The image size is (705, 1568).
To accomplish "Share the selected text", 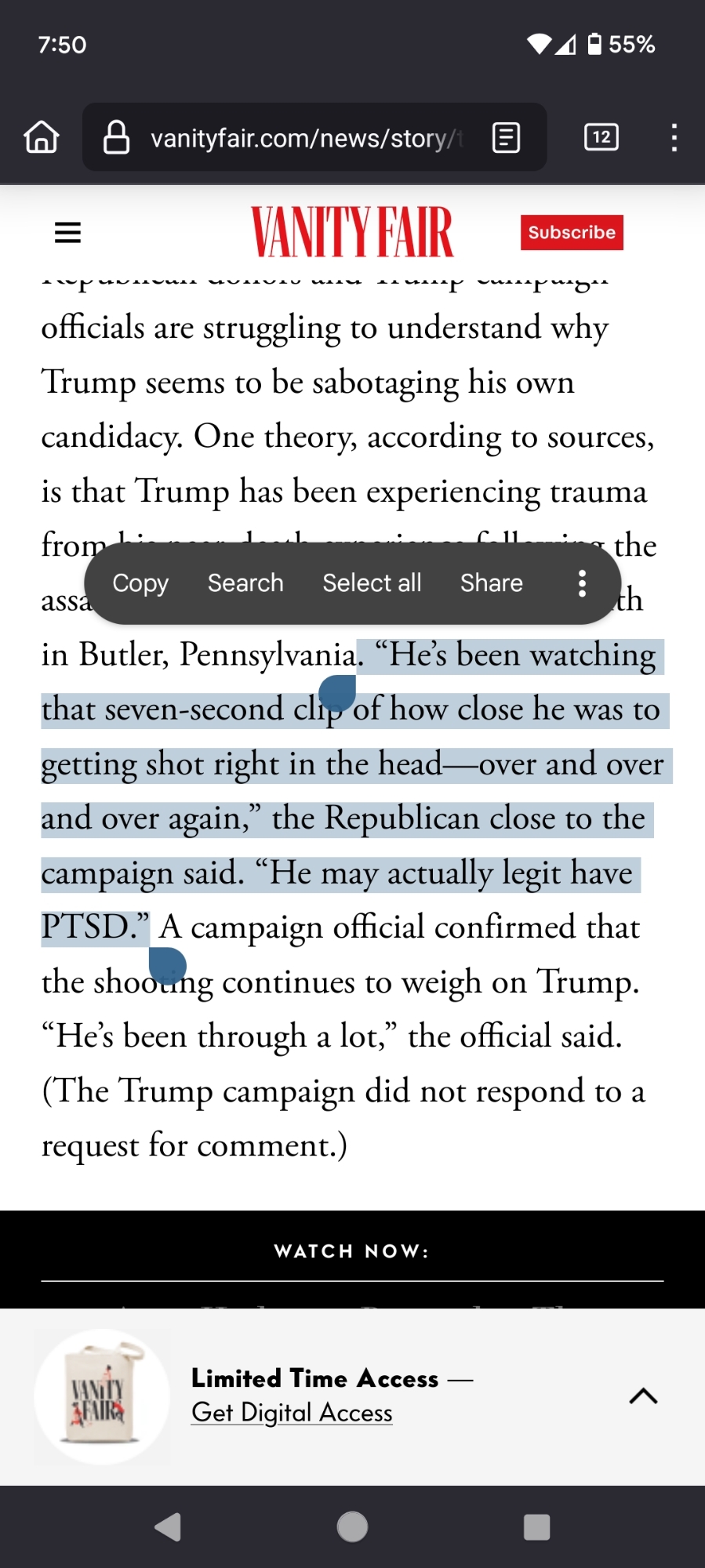I will point(491,583).
